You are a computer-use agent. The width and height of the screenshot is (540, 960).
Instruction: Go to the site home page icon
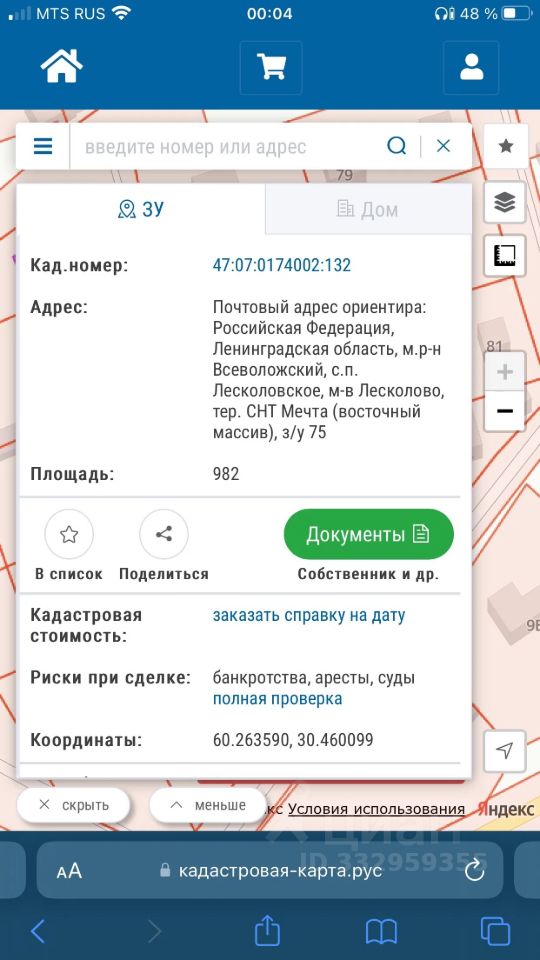[x=61, y=67]
